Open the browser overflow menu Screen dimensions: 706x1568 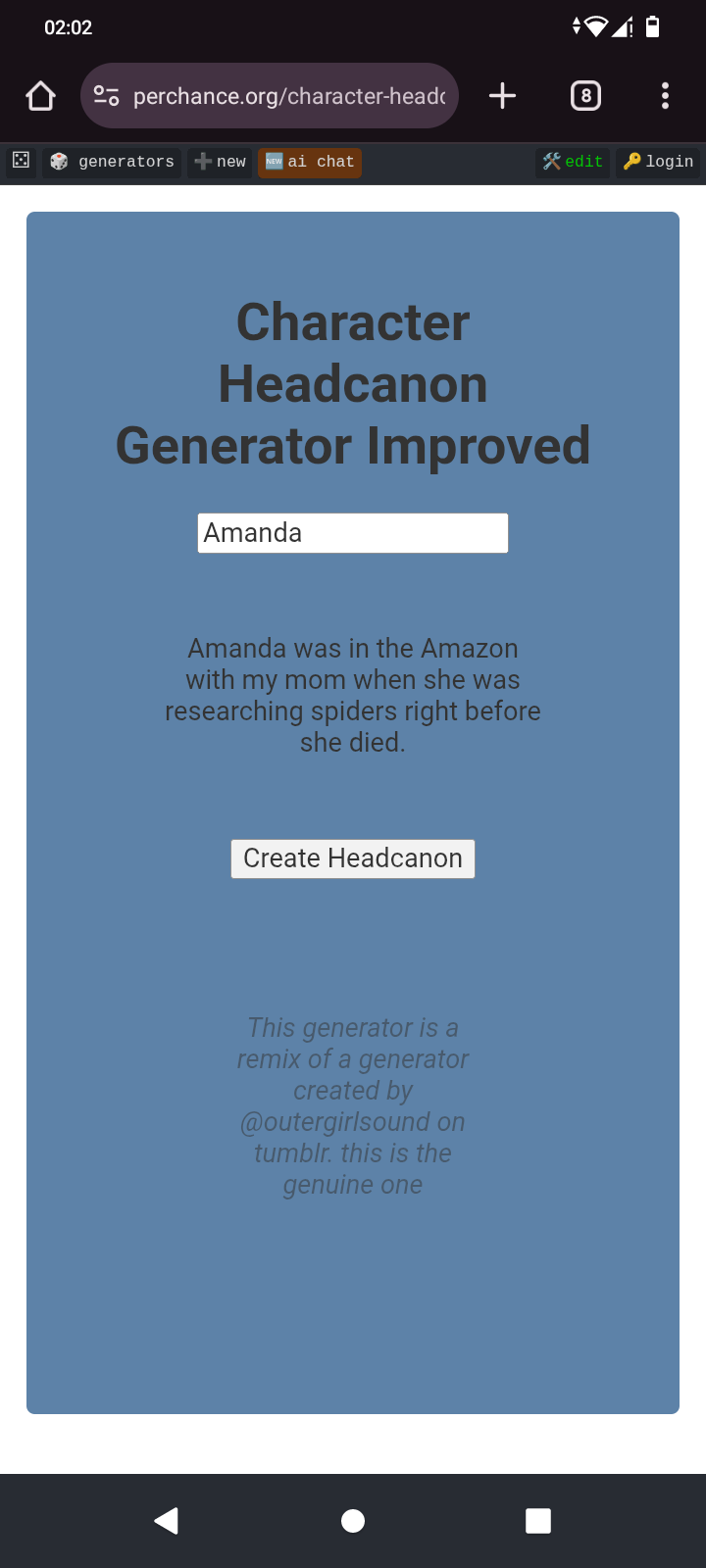(665, 96)
